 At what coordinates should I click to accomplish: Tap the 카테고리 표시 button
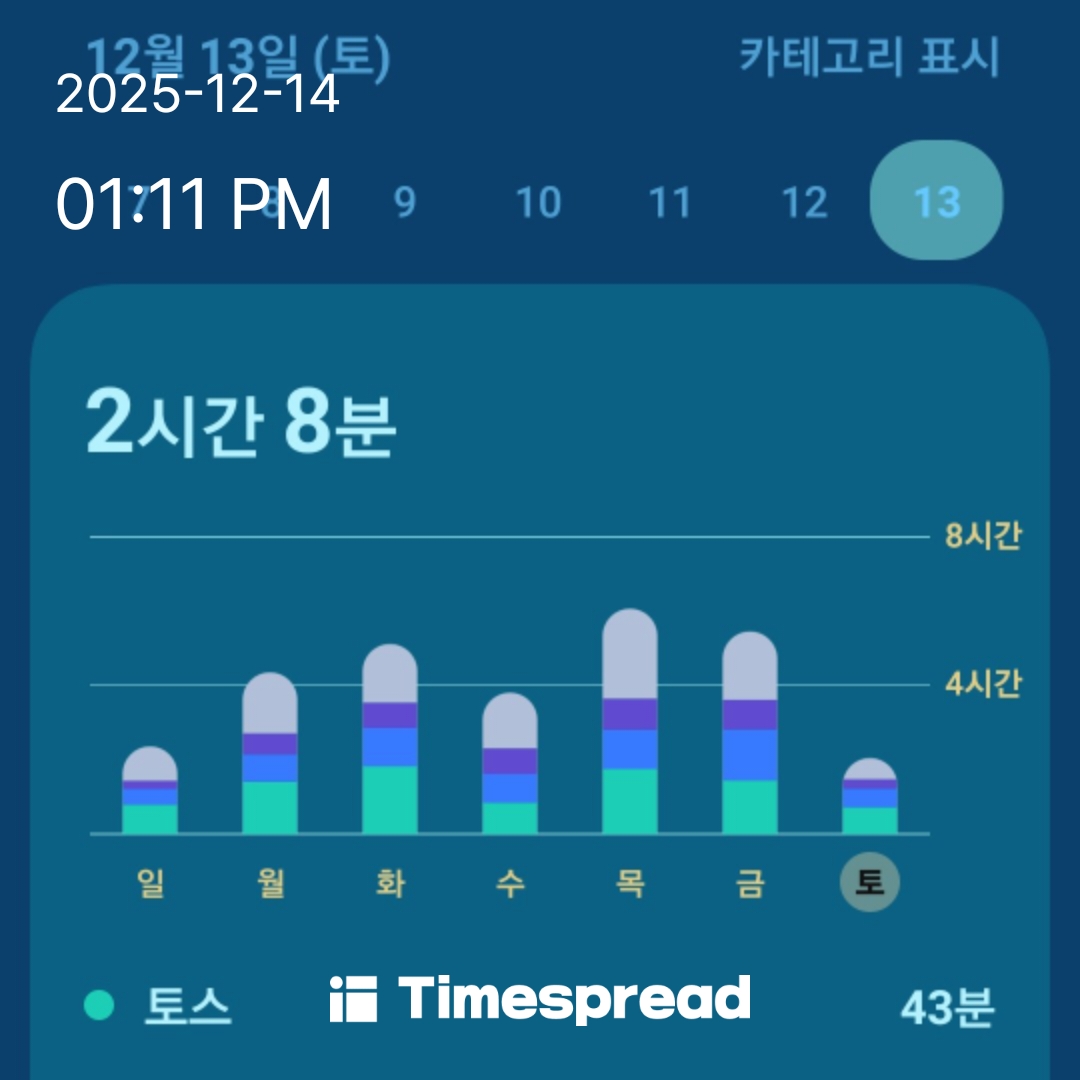tap(868, 58)
